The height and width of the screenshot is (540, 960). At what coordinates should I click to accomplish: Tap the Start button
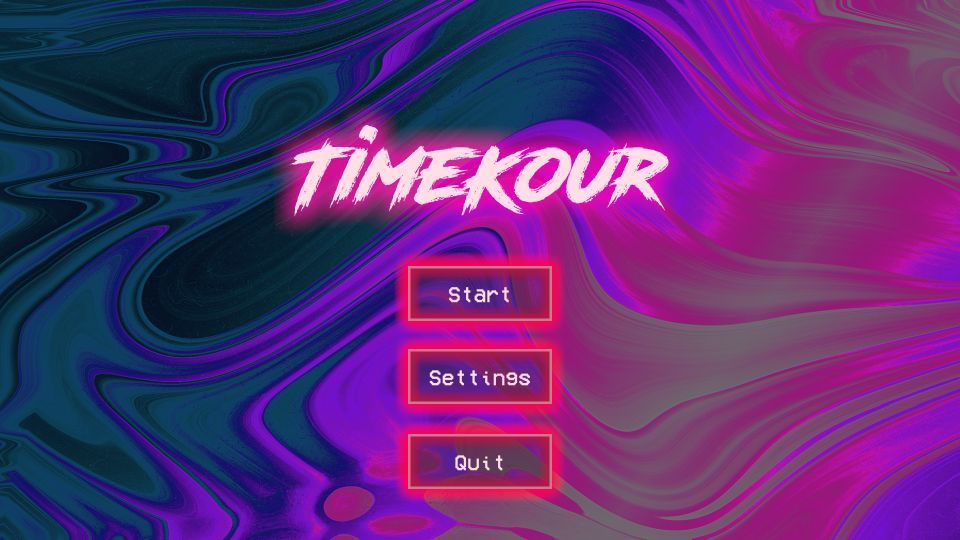(479, 294)
